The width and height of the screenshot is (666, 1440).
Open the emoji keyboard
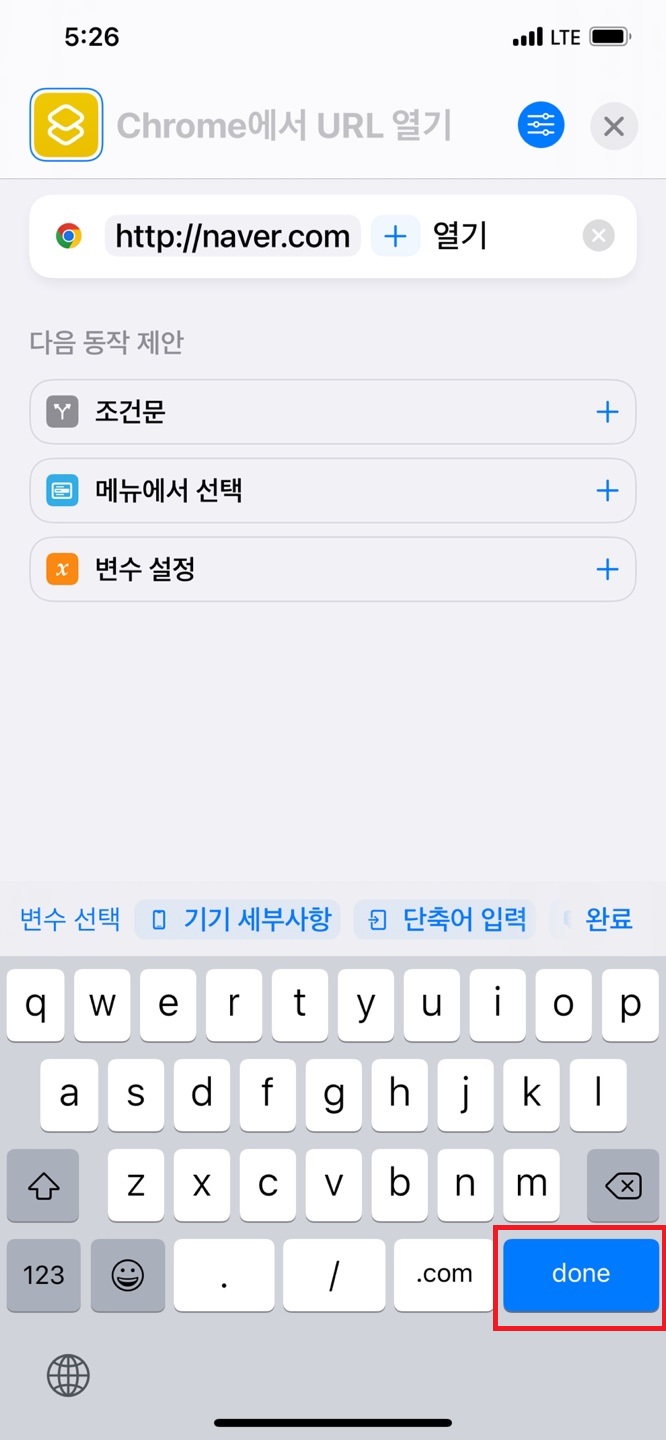click(127, 1275)
